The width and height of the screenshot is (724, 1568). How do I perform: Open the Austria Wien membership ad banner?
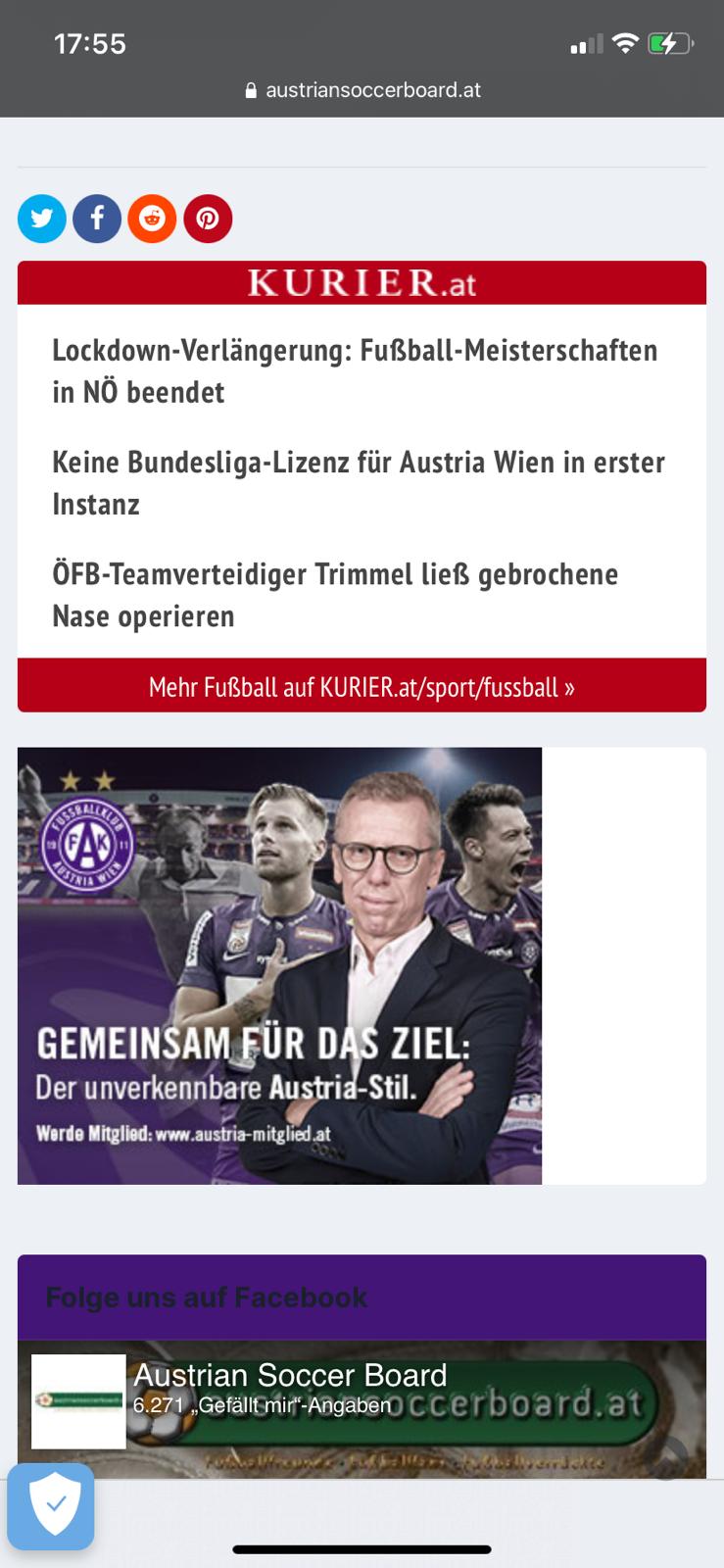pyautogui.click(x=279, y=965)
